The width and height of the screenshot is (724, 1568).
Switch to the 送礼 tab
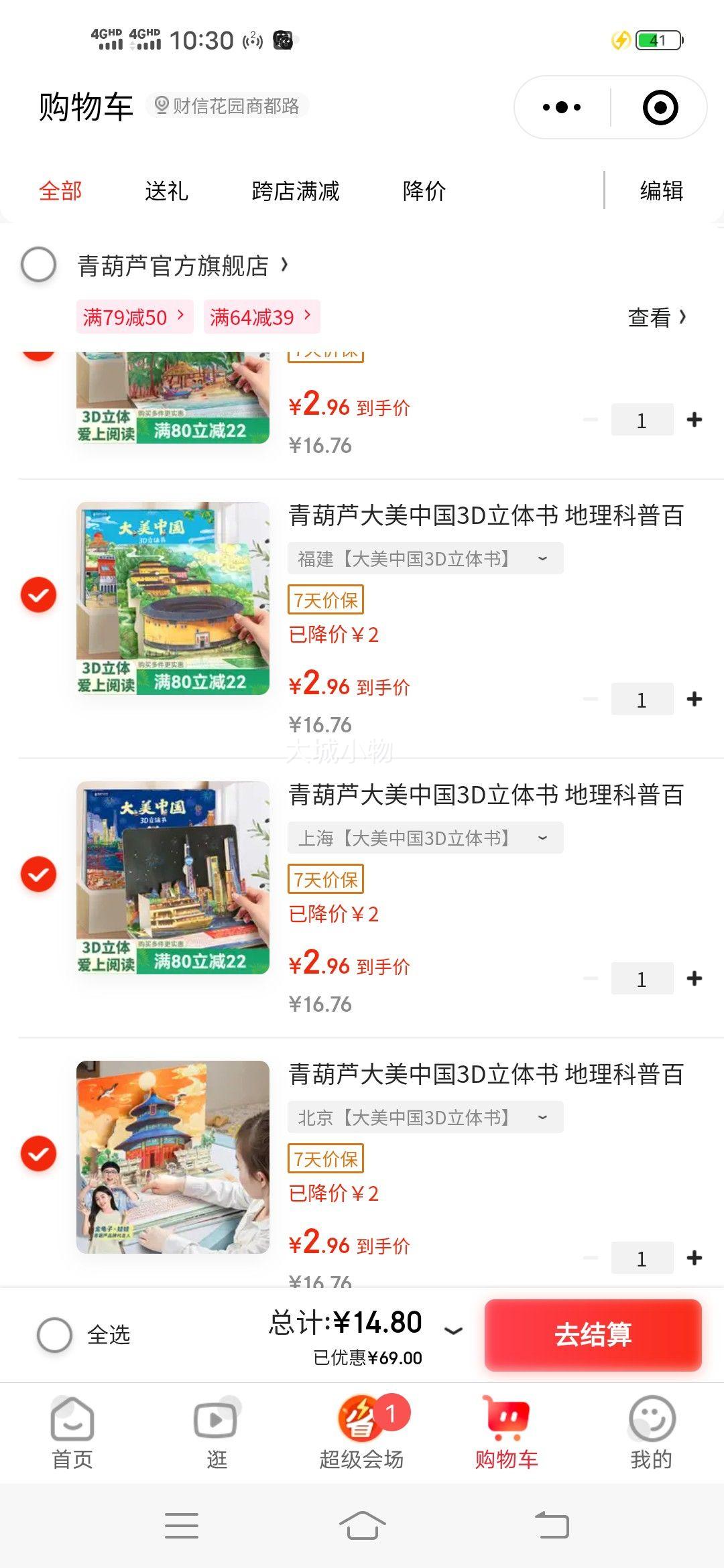pyautogui.click(x=166, y=191)
